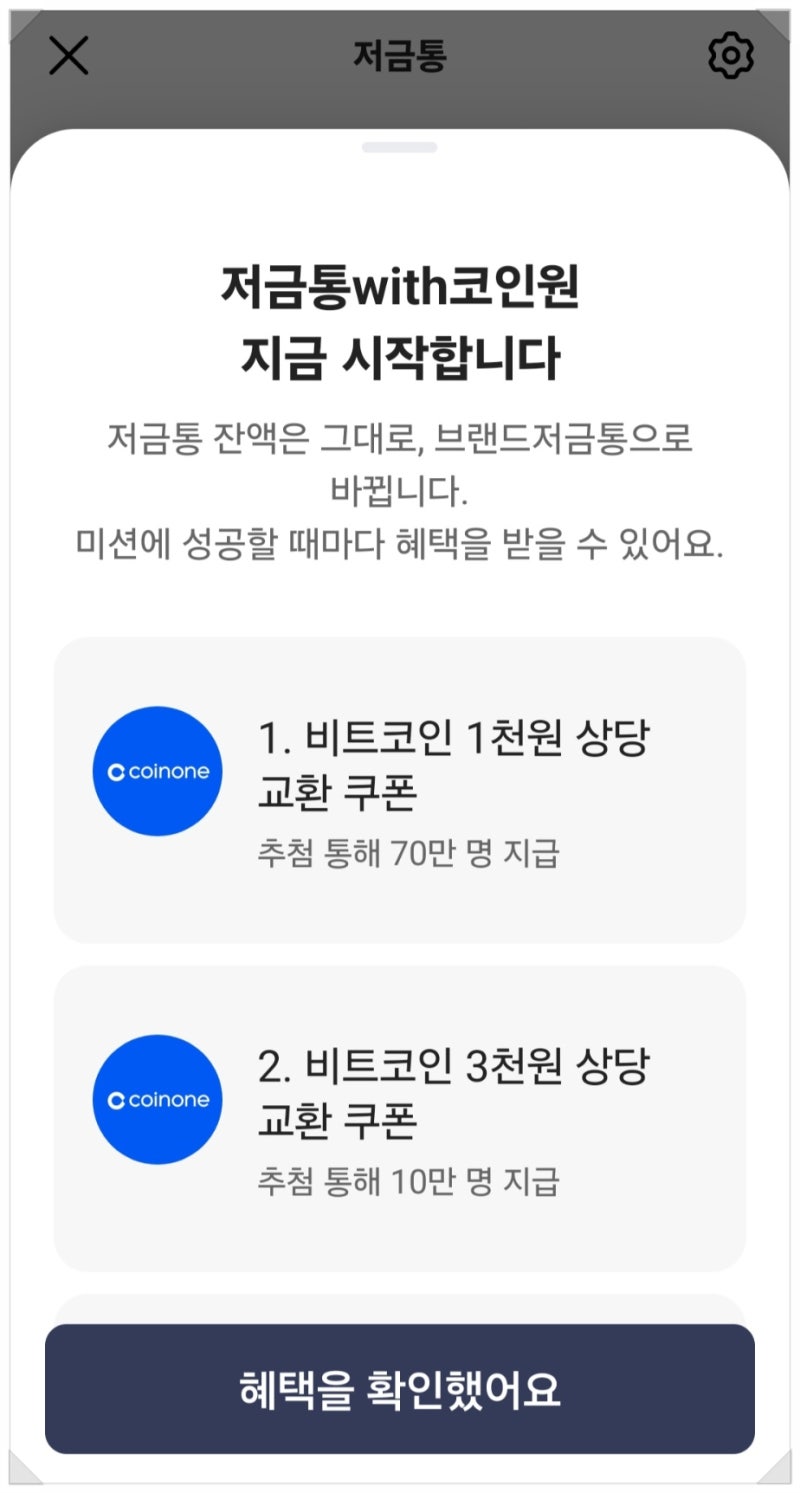This screenshot has height=1493, width=800.
Task: Open the settings gear icon
Action: [x=731, y=55]
